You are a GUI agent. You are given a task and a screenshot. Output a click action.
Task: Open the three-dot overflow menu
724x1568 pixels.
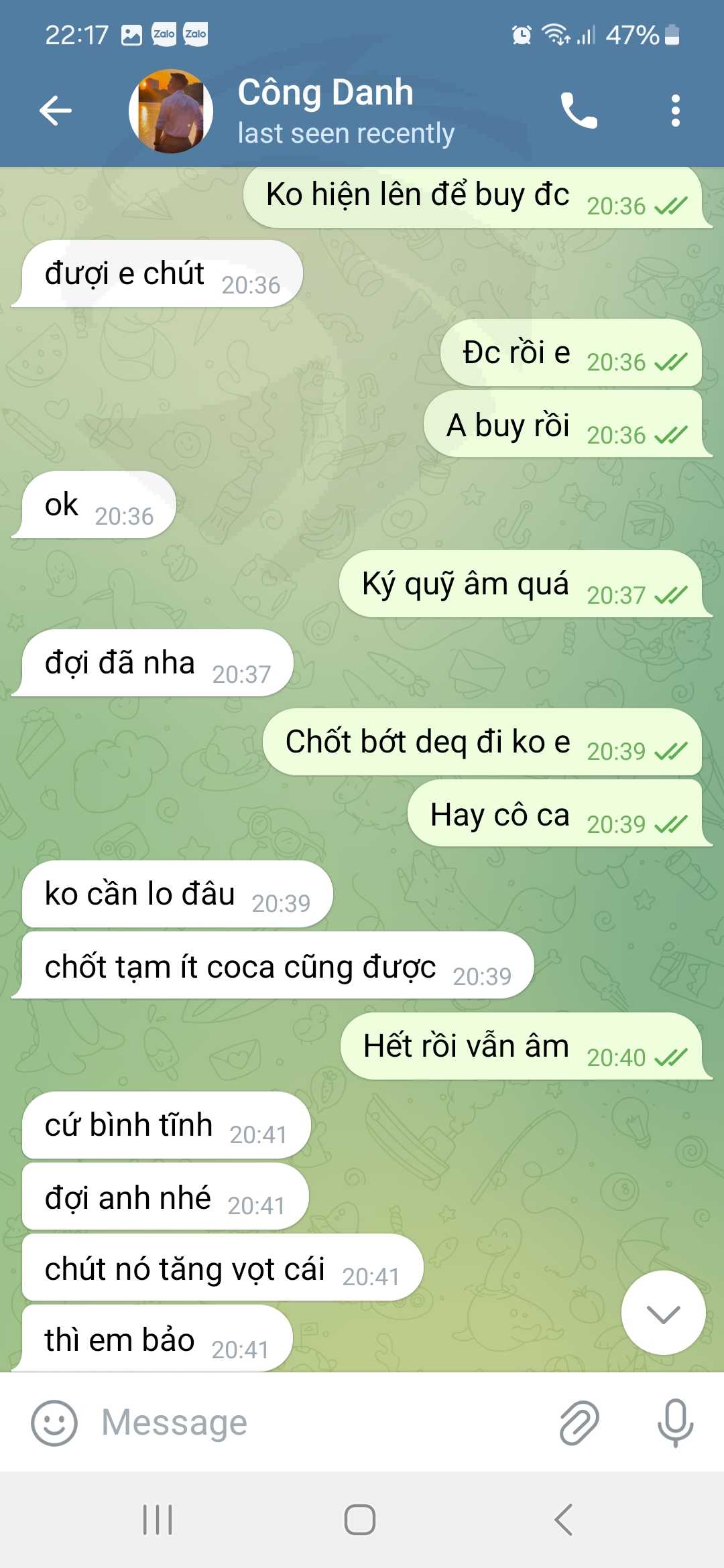[675, 111]
